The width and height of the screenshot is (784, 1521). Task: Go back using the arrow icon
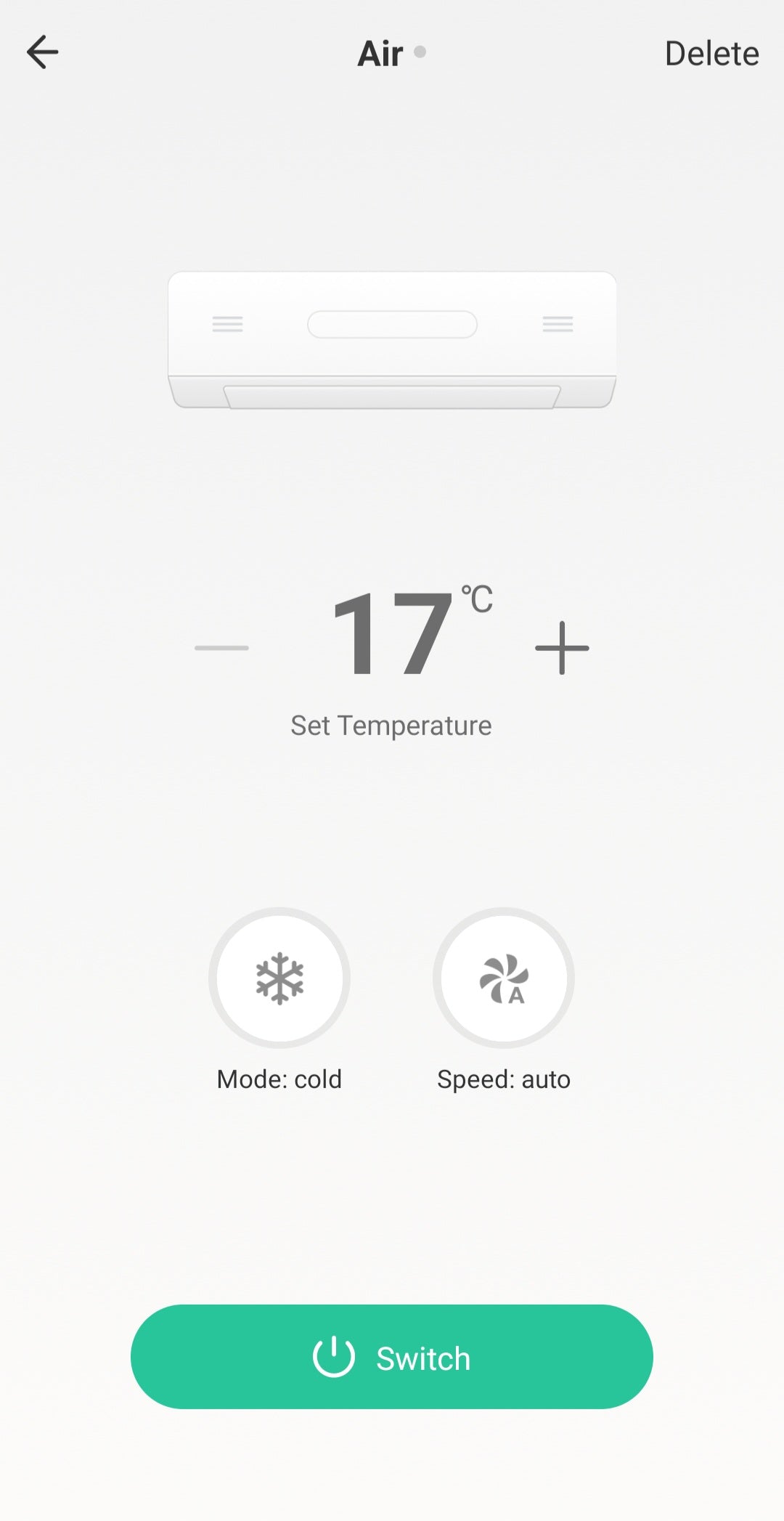42,52
